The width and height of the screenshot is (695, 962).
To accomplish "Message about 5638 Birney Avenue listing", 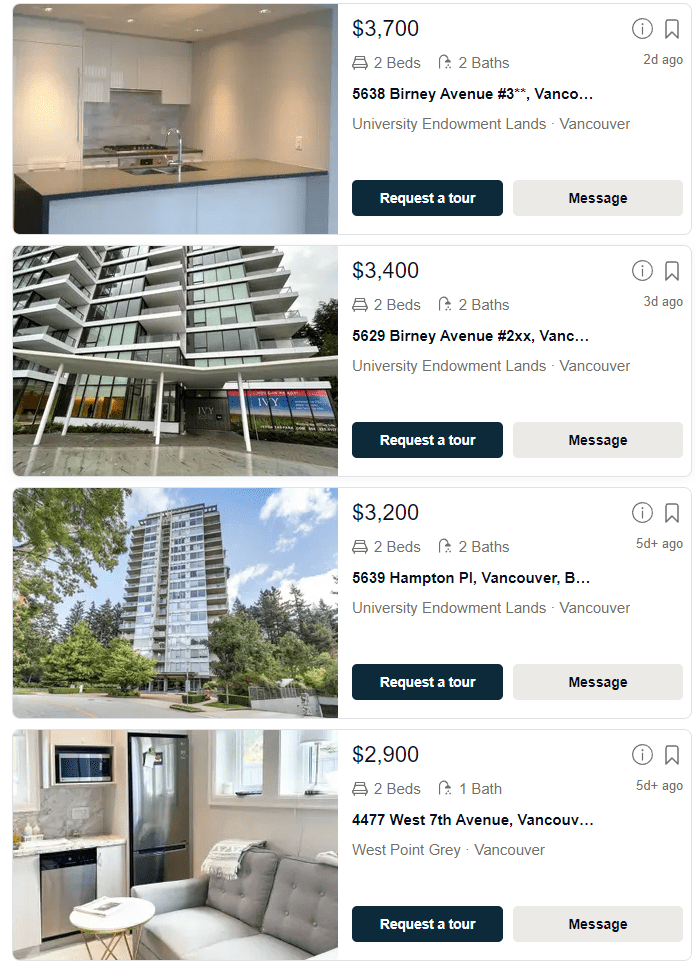I will pyautogui.click(x=597, y=198).
